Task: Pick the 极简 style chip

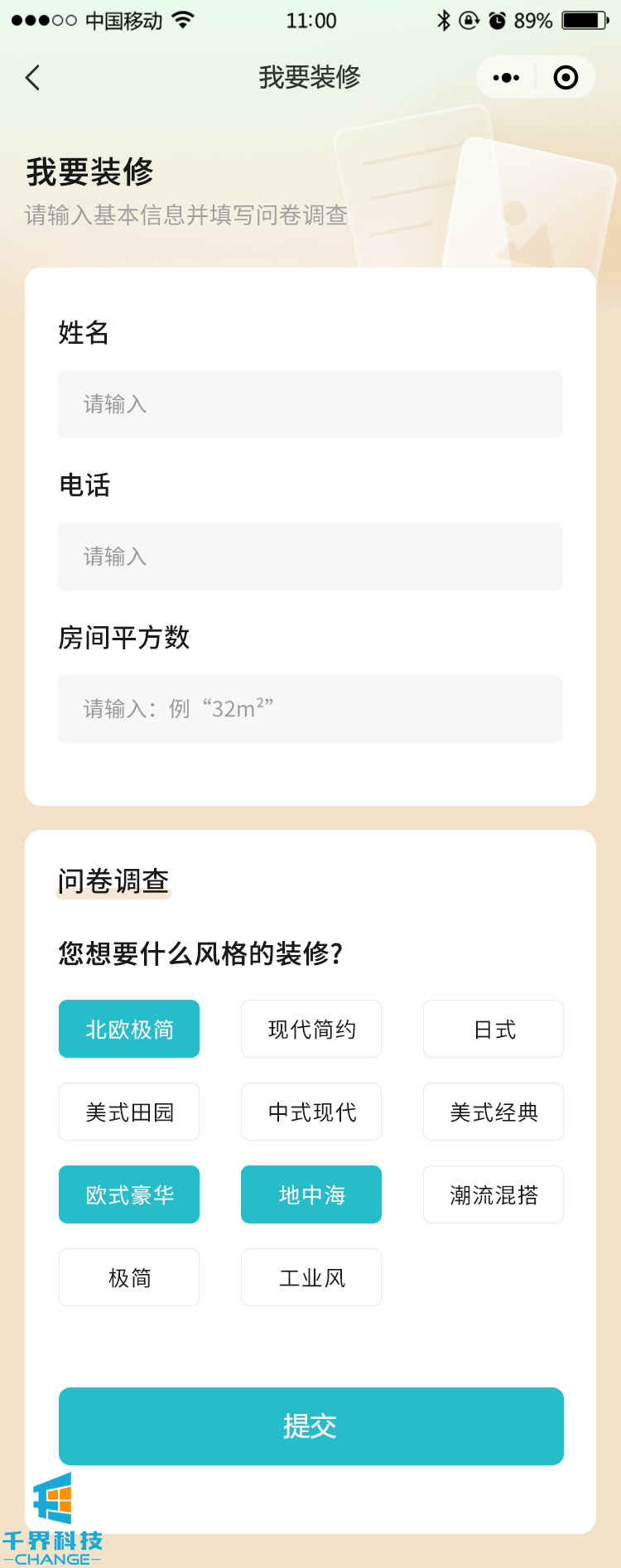Action: [x=129, y=1277]
